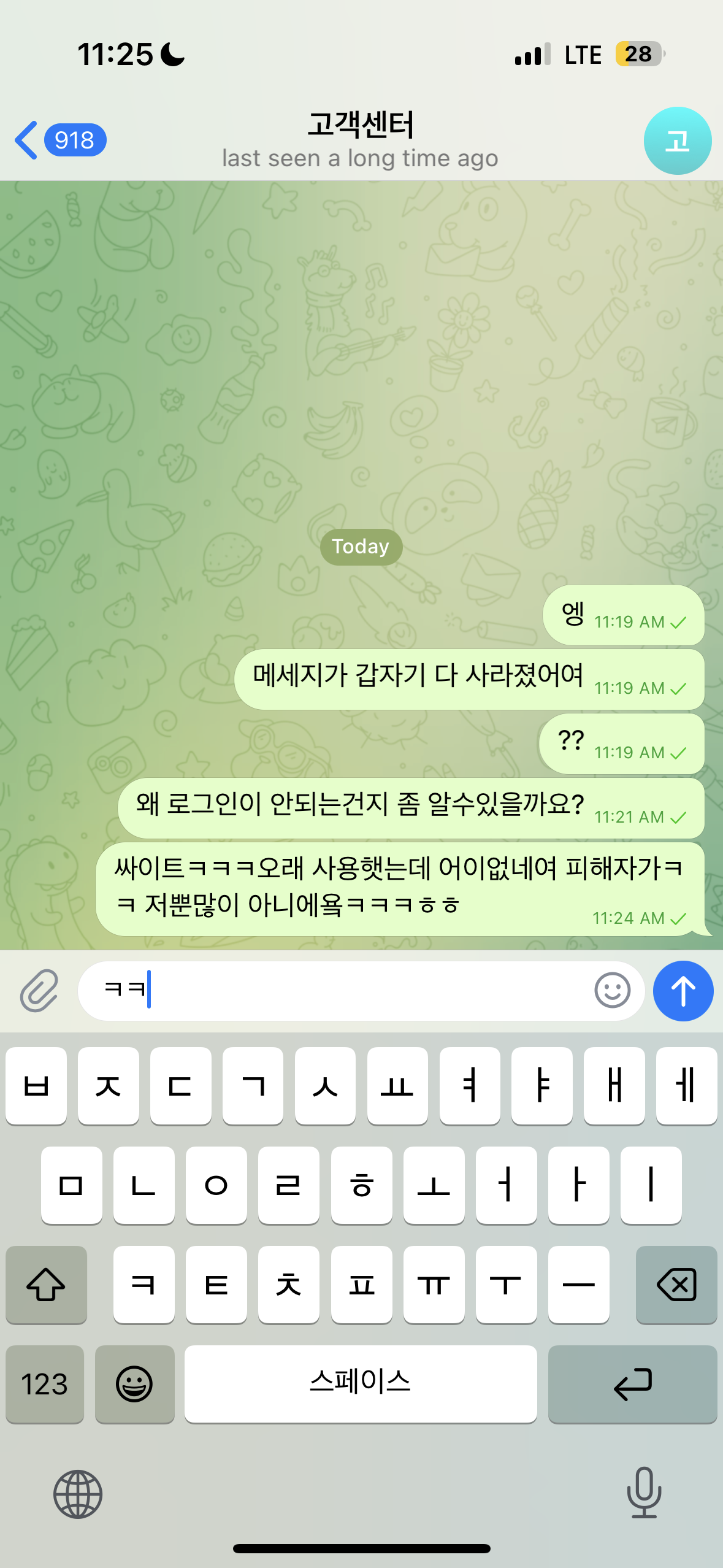Go back to the chat list
Screen dimensions: 723x1568
click(x=58, y=140)
